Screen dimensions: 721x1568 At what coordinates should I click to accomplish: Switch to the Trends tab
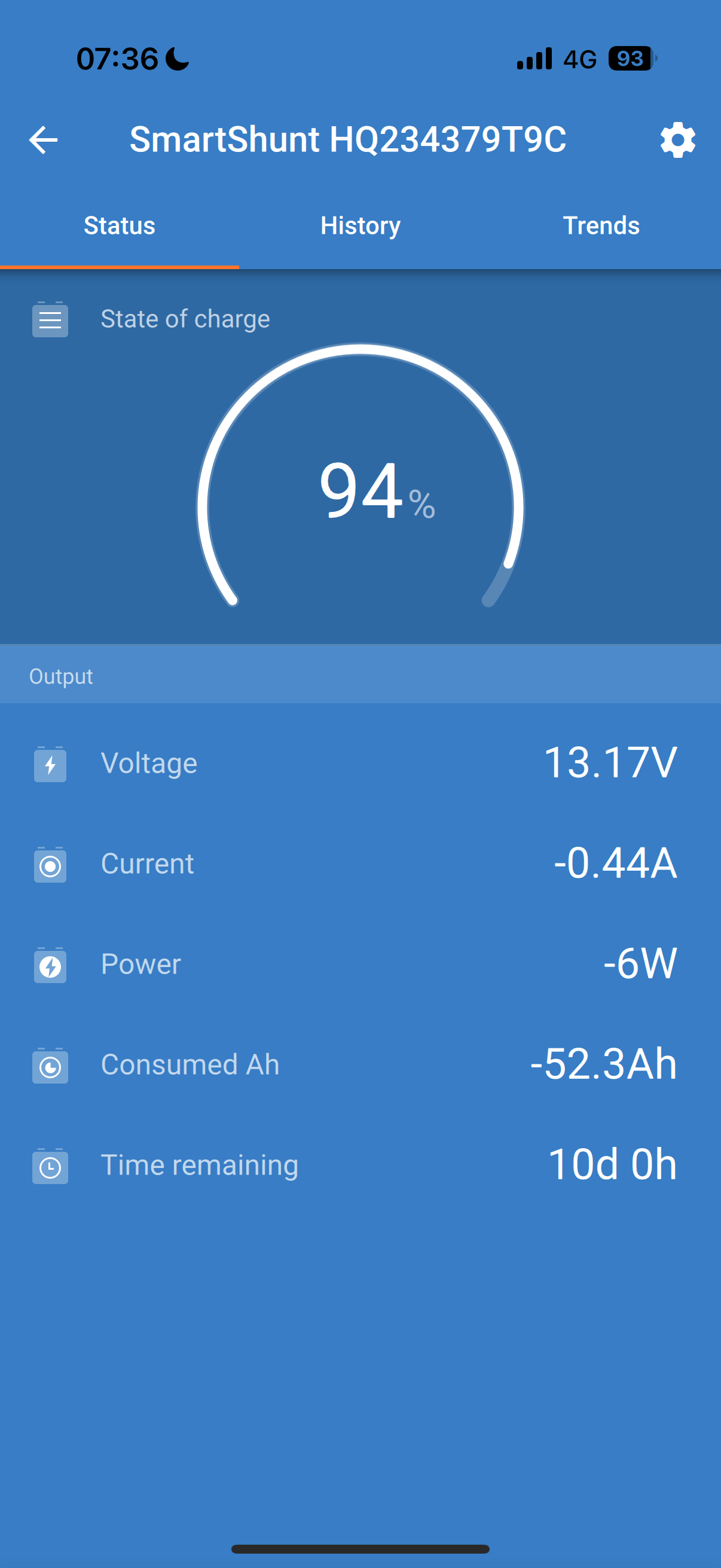pos(600,226)
